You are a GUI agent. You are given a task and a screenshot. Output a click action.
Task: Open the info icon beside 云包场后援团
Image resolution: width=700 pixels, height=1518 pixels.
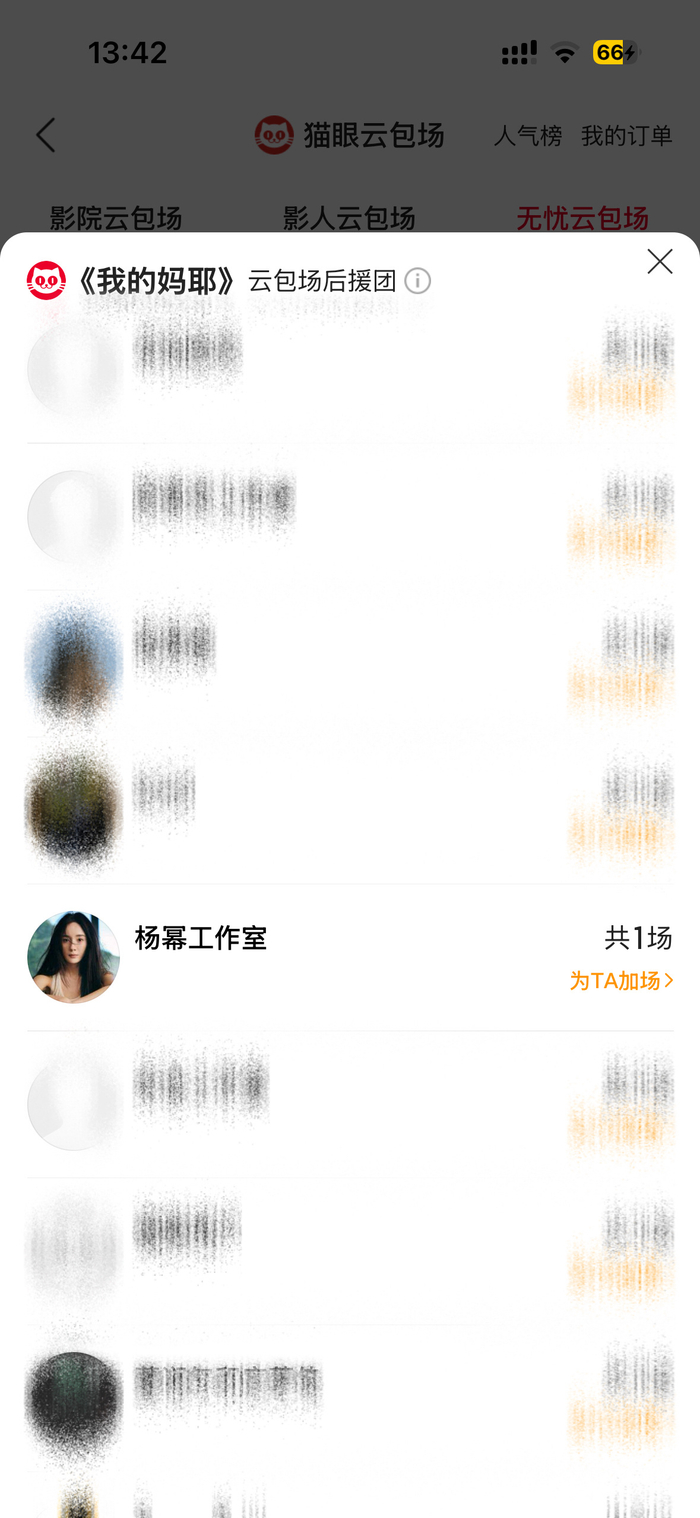418,281
